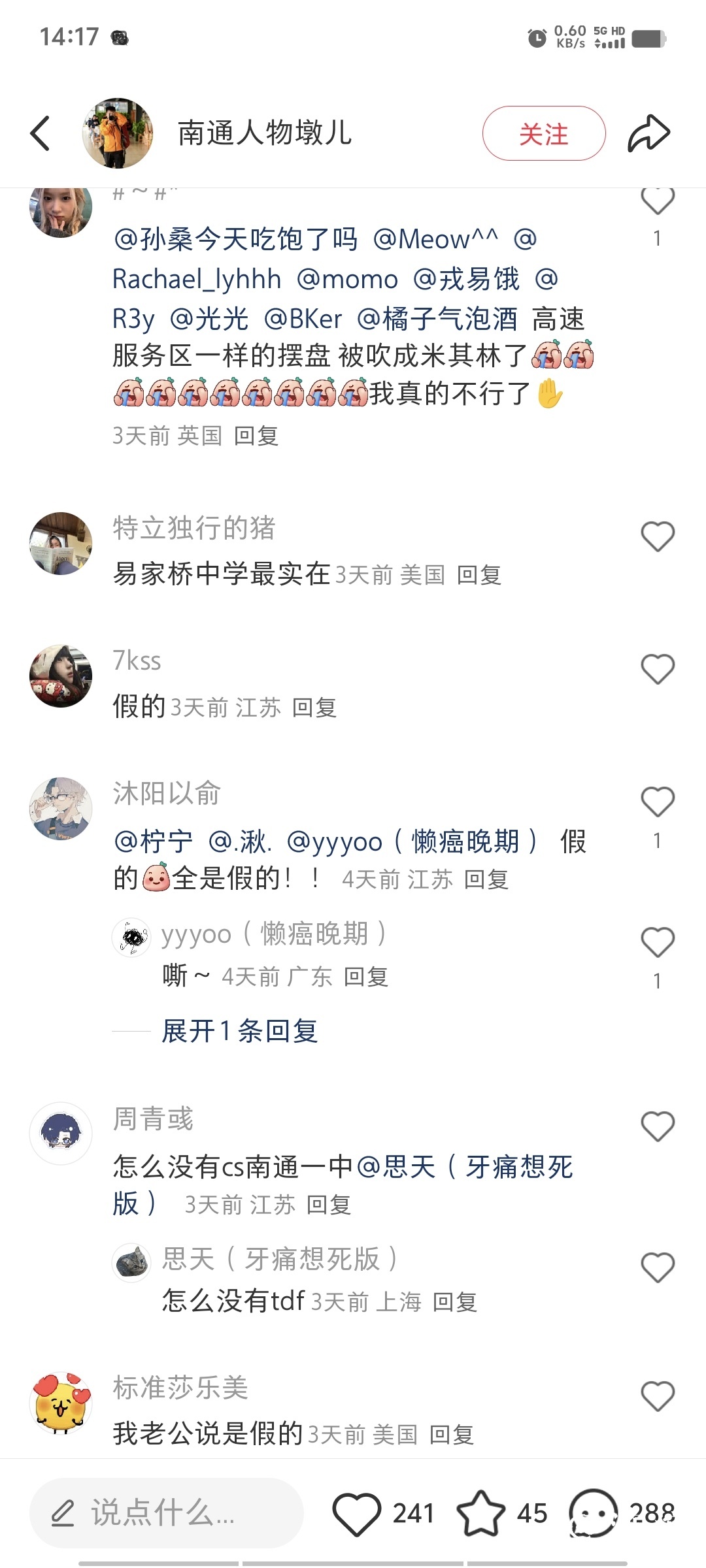
Task: Like 标准莎乐美's comment
Action: tap(657, 1397)
